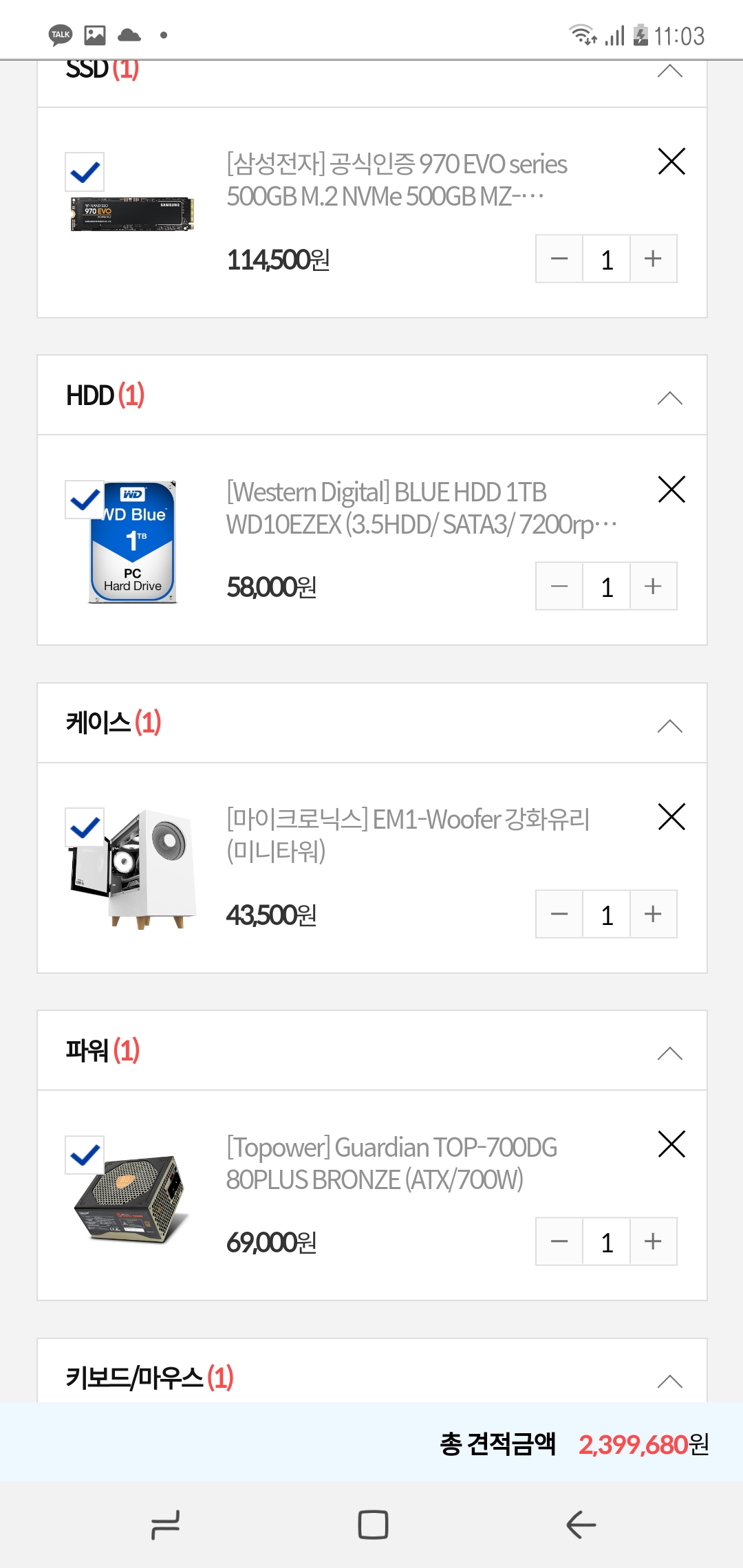Remove the Samsung 970 EVO SSD from quote
This screenshot has width=743, height=1568.
(671, 162)
